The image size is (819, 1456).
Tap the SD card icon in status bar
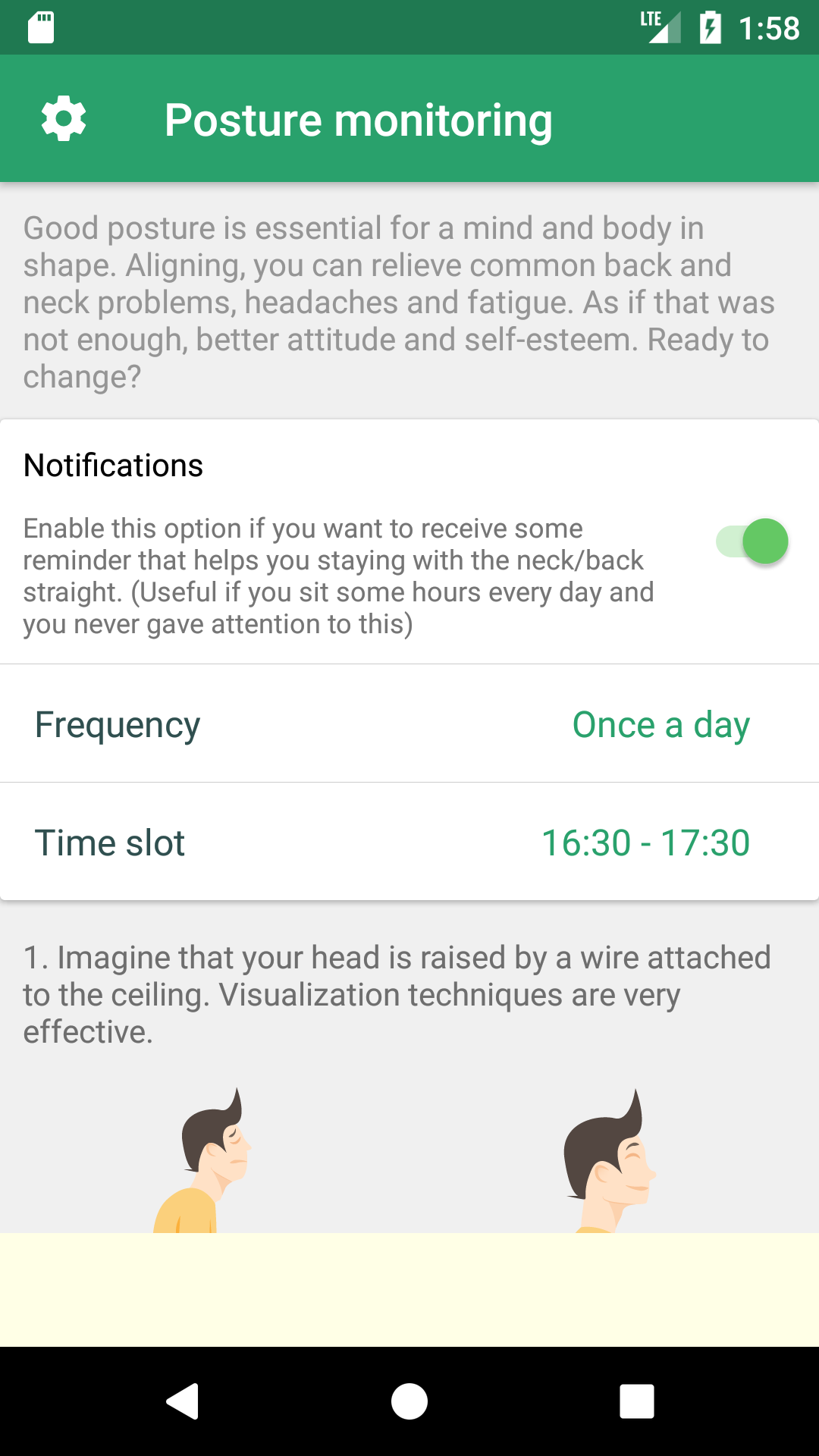(x=40, y=28)
